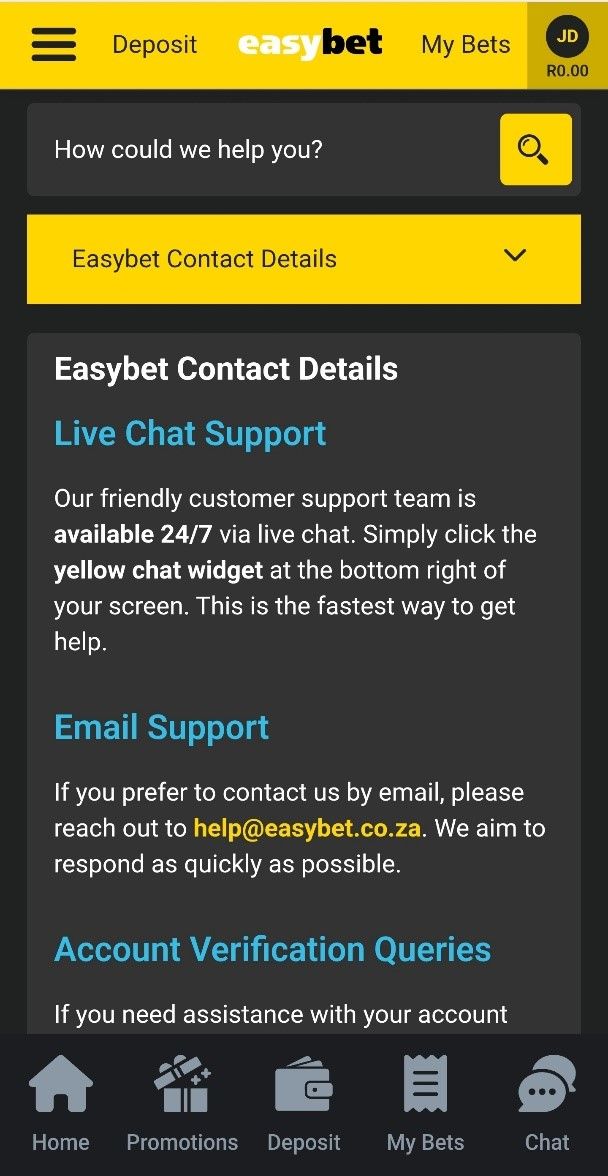608x1176 pixels.
Task: Go to the Home tab
Action: [x=60, y=1104]
